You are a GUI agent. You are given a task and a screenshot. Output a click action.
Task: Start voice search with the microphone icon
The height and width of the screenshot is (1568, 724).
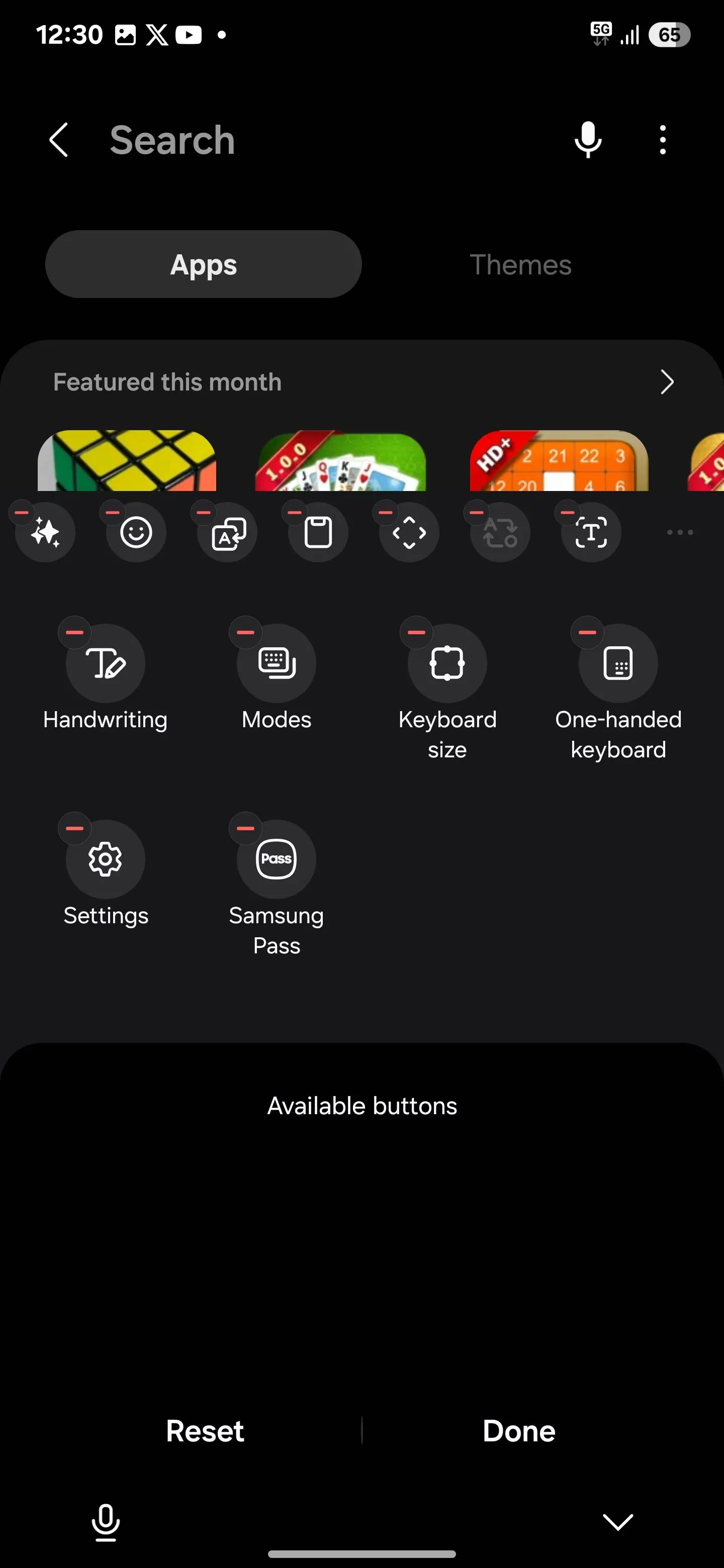588,140
